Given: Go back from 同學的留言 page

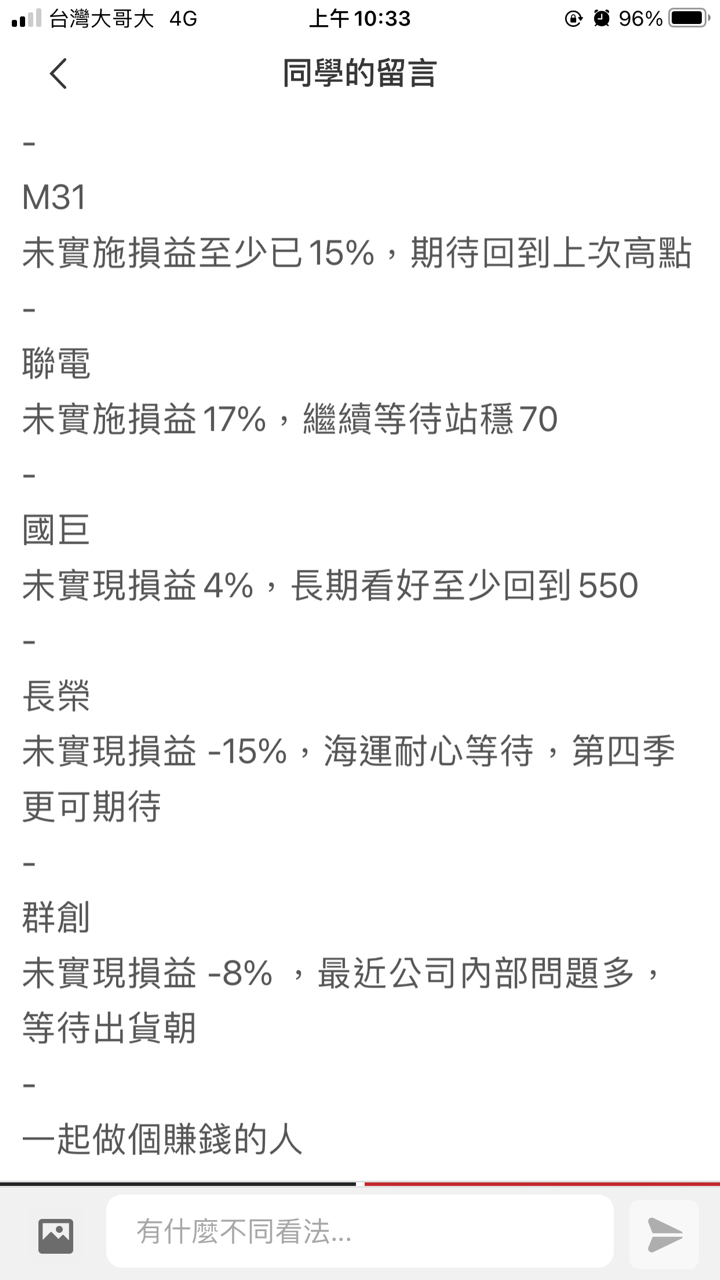Looking at the screenshot, I should 58,74.
